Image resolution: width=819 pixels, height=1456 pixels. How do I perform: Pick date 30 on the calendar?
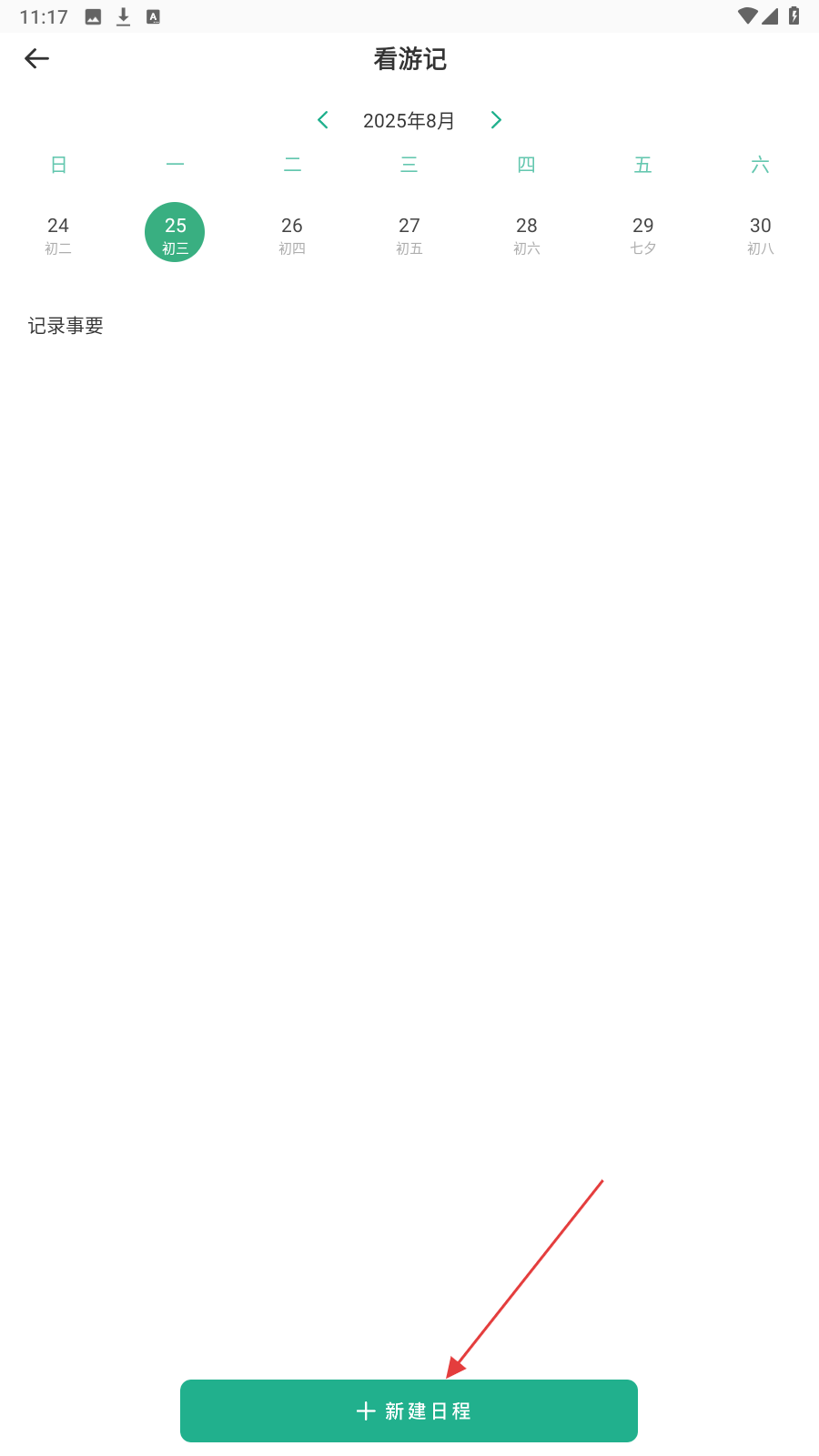click(761, 233)
